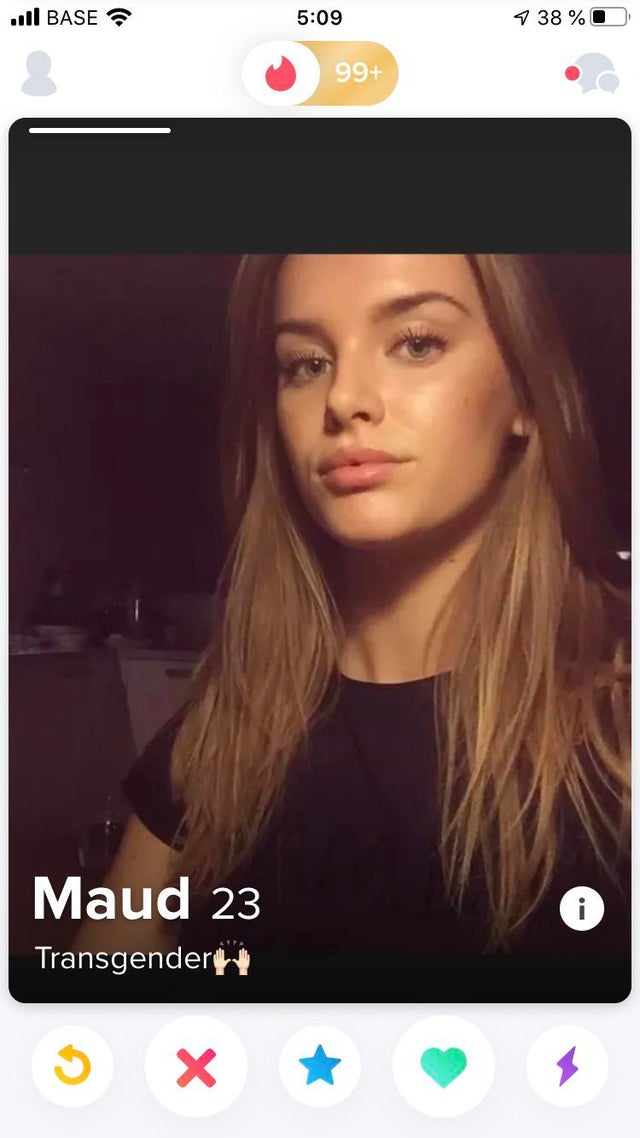Send a Super Like star
The height and width of the screenshot is (1138, 640).
(320, 1067)
